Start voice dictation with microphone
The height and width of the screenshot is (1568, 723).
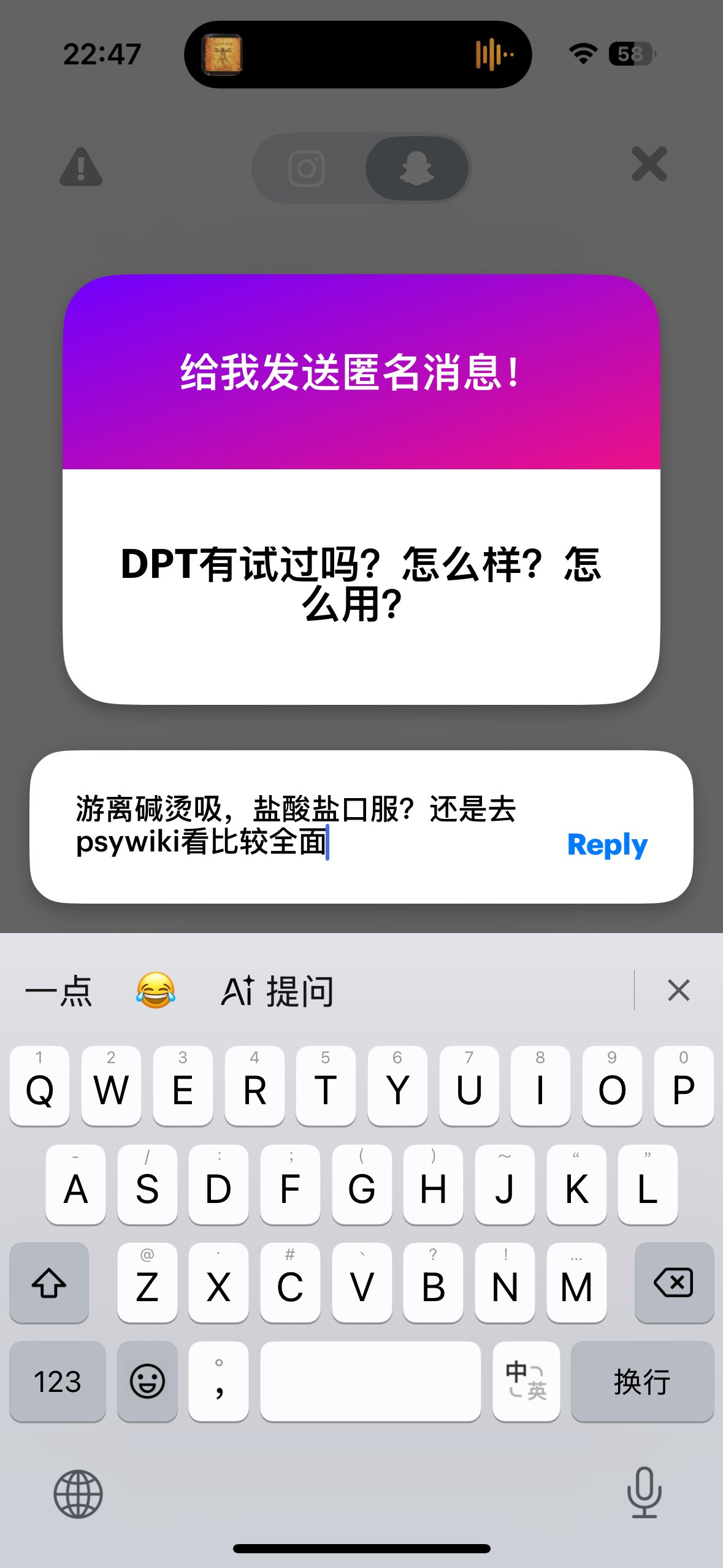click(x=644, y=1493)
